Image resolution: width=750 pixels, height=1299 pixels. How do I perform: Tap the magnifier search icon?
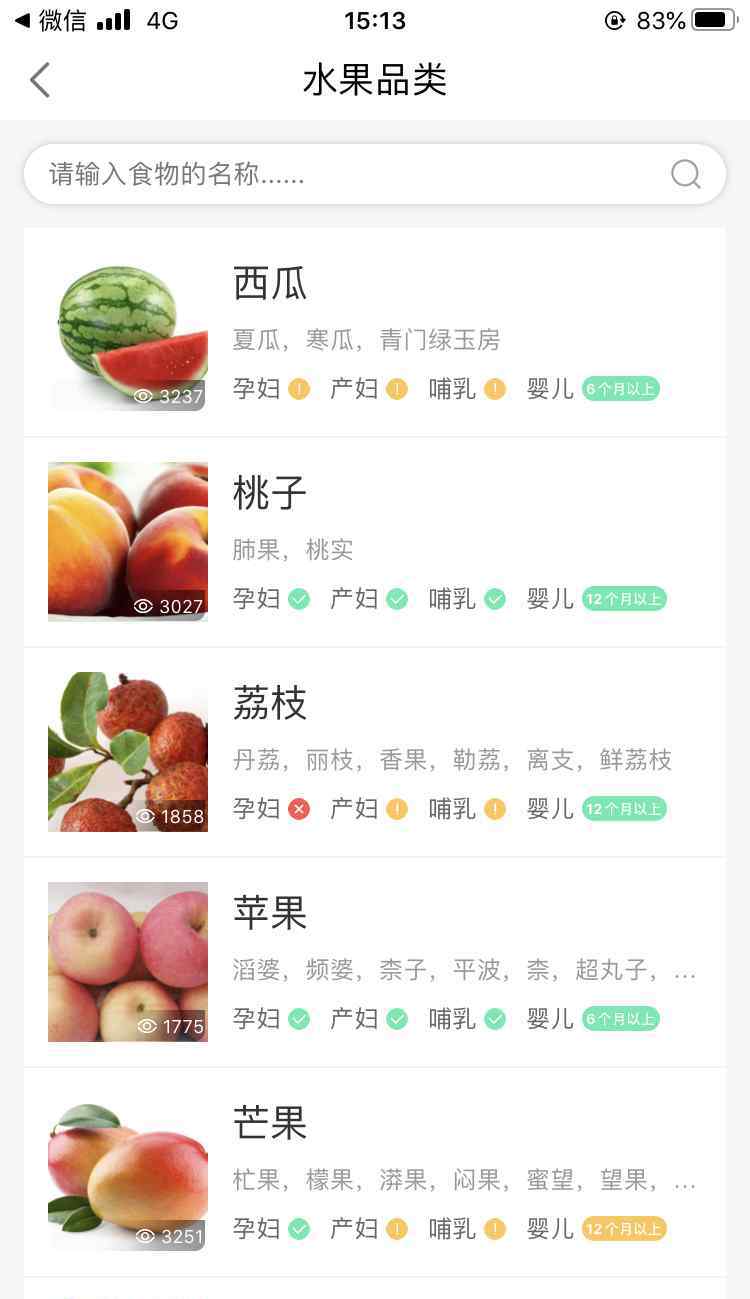click(x=685, y=175)
